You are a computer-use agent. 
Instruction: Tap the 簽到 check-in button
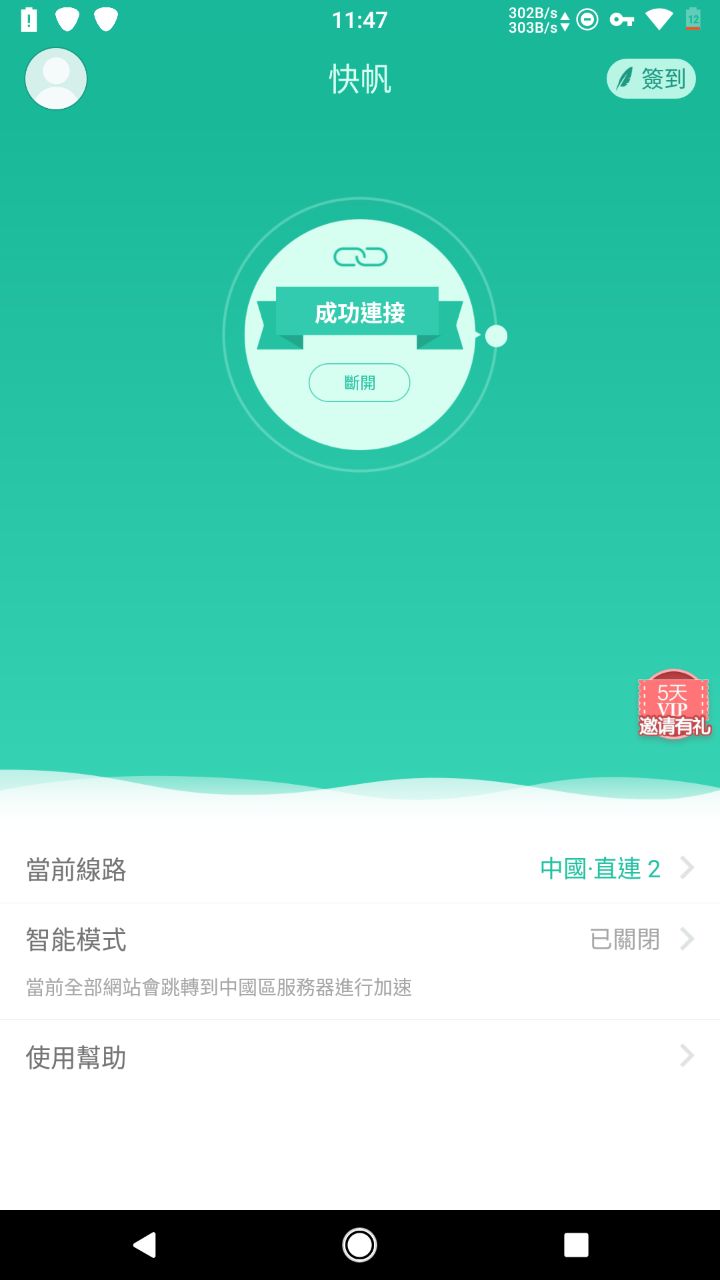pyautogui.click(x=651, y=79)
